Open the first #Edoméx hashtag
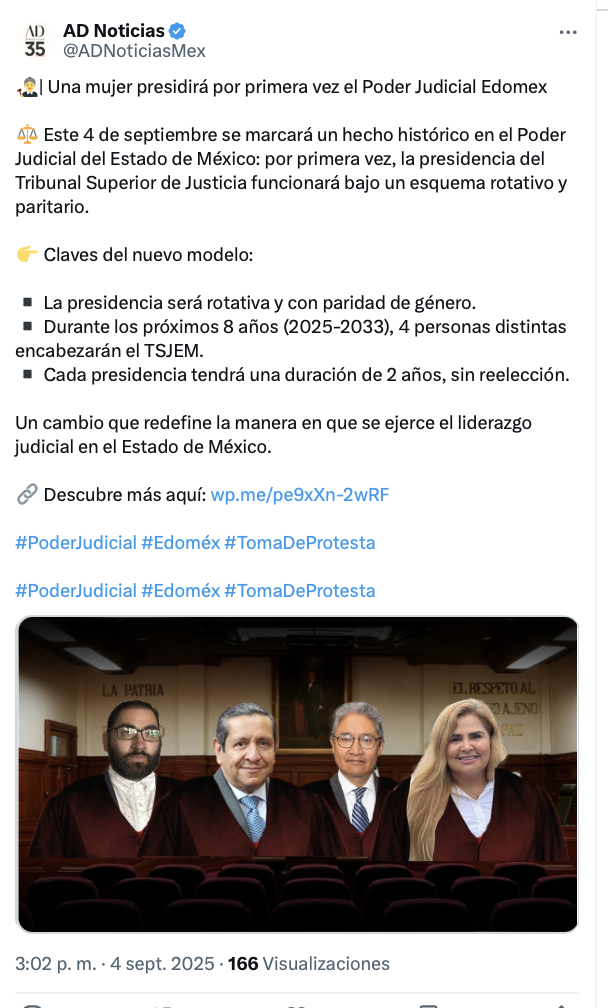Viewport: 608px width, 1008px height. click(x=180, y=542)
